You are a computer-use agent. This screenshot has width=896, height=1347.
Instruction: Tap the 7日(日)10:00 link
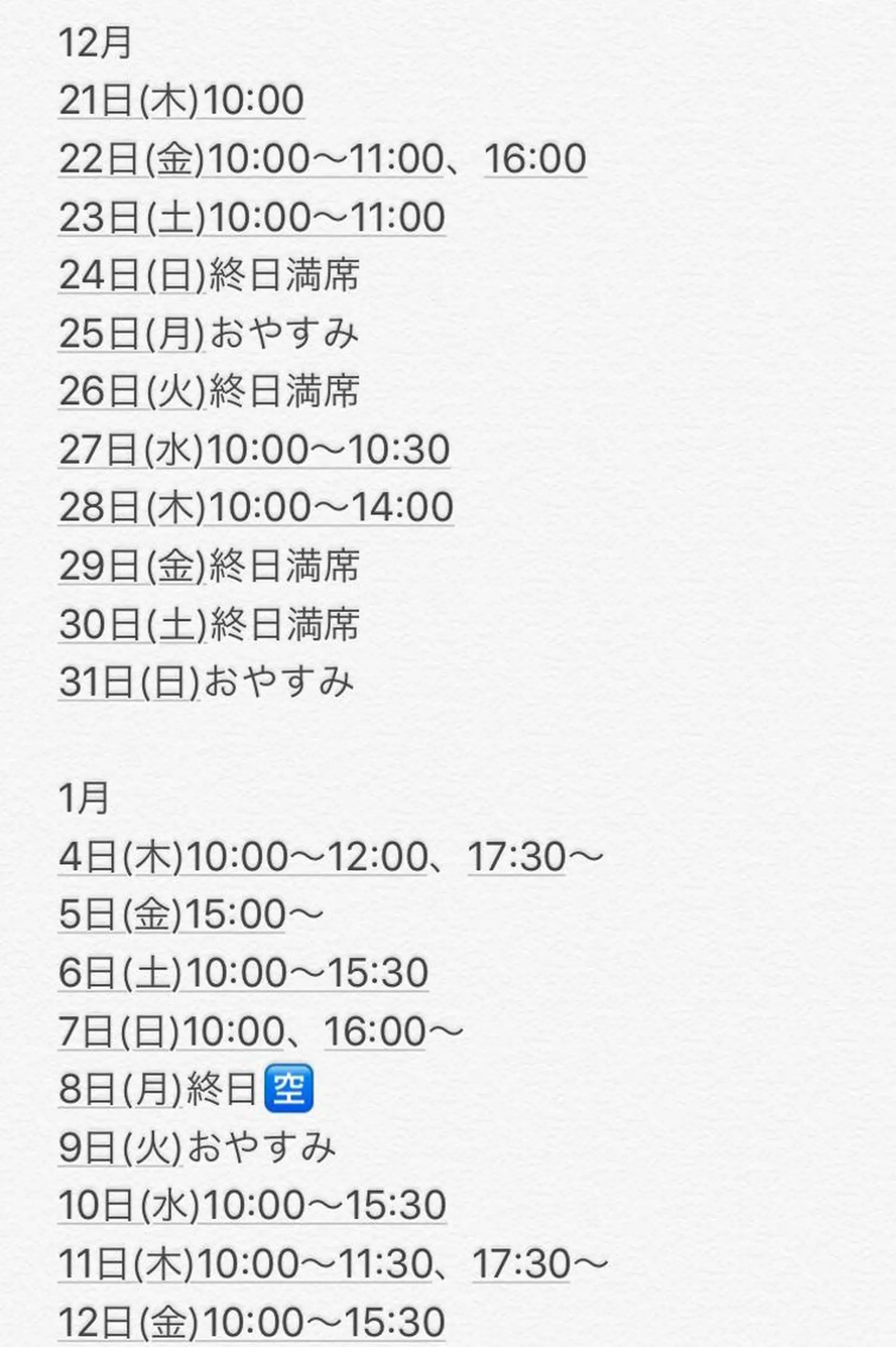[170, 1032]
